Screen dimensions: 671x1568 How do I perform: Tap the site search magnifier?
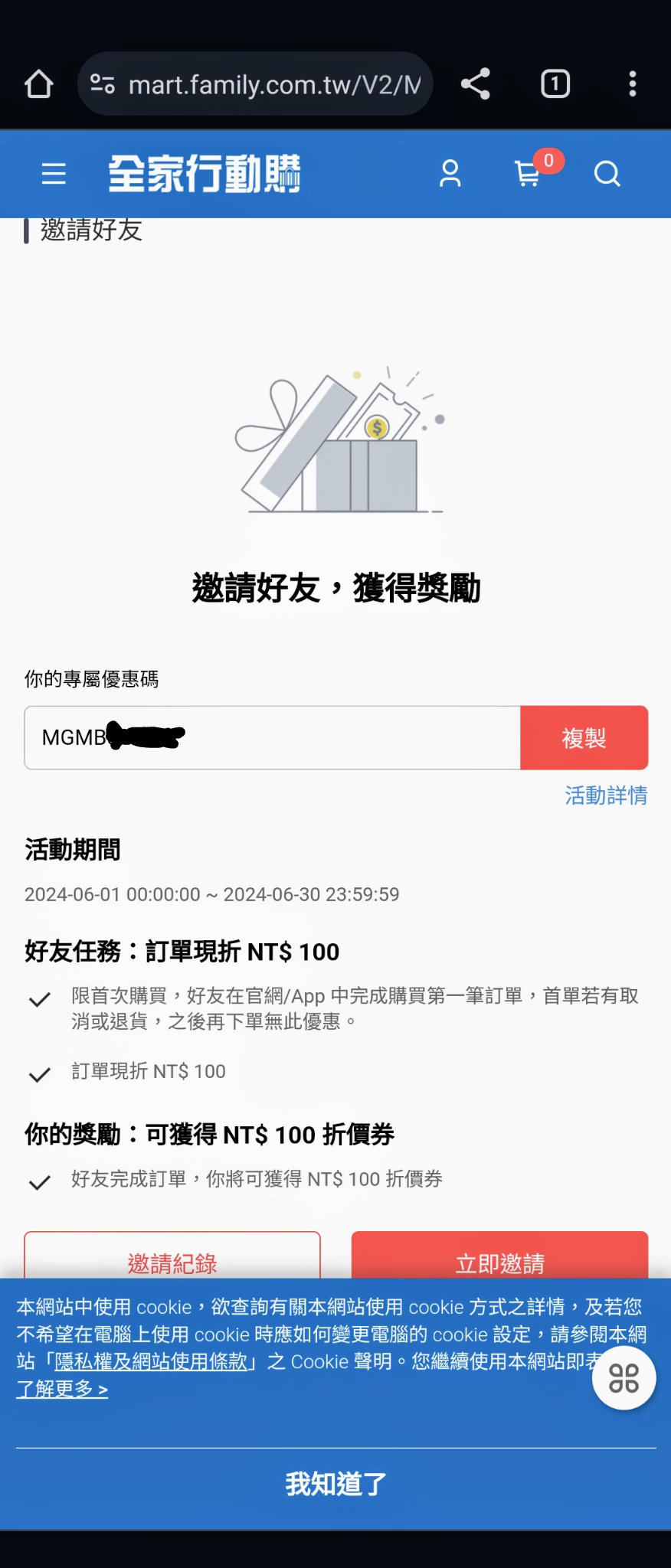[x=607, y=174]
